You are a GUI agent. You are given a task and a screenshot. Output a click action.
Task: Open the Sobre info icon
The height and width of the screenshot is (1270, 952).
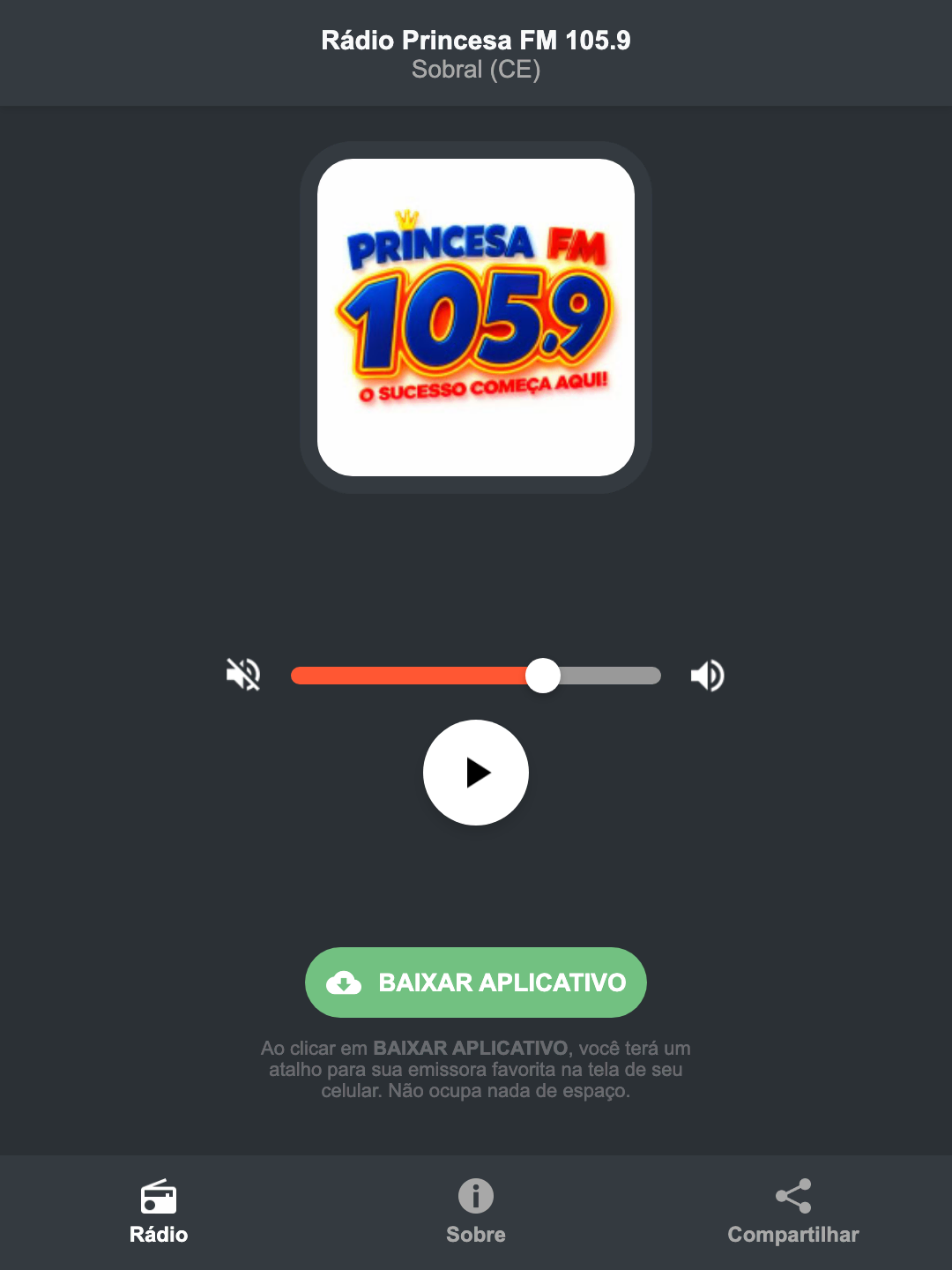tap(475, 1196)
